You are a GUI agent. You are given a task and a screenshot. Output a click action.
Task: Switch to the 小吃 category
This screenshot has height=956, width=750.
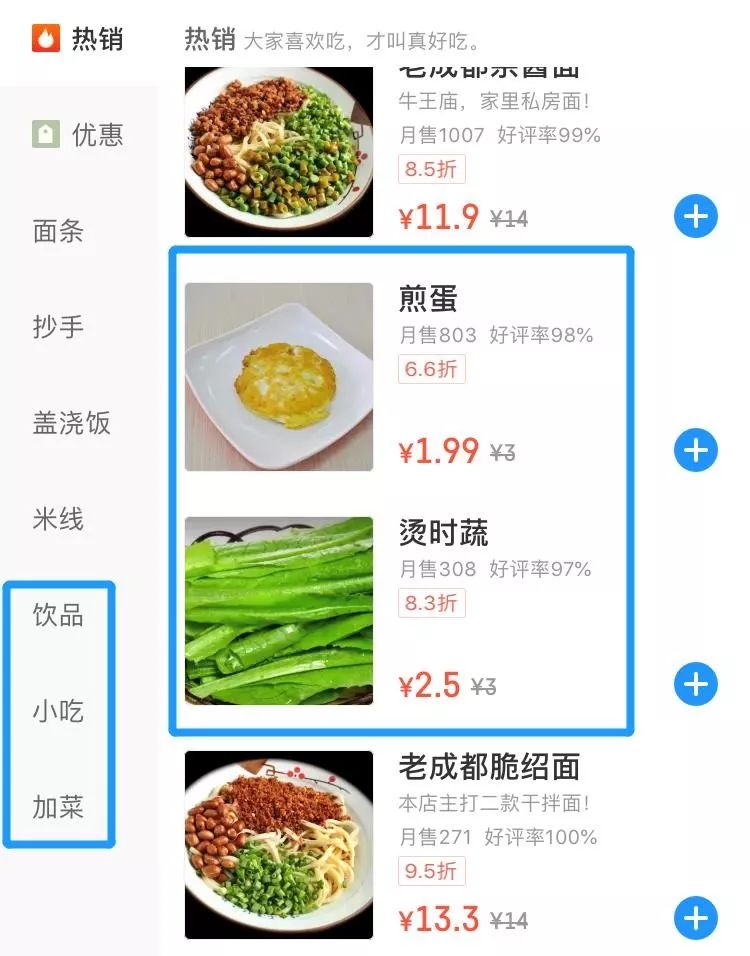pos(58,711)
